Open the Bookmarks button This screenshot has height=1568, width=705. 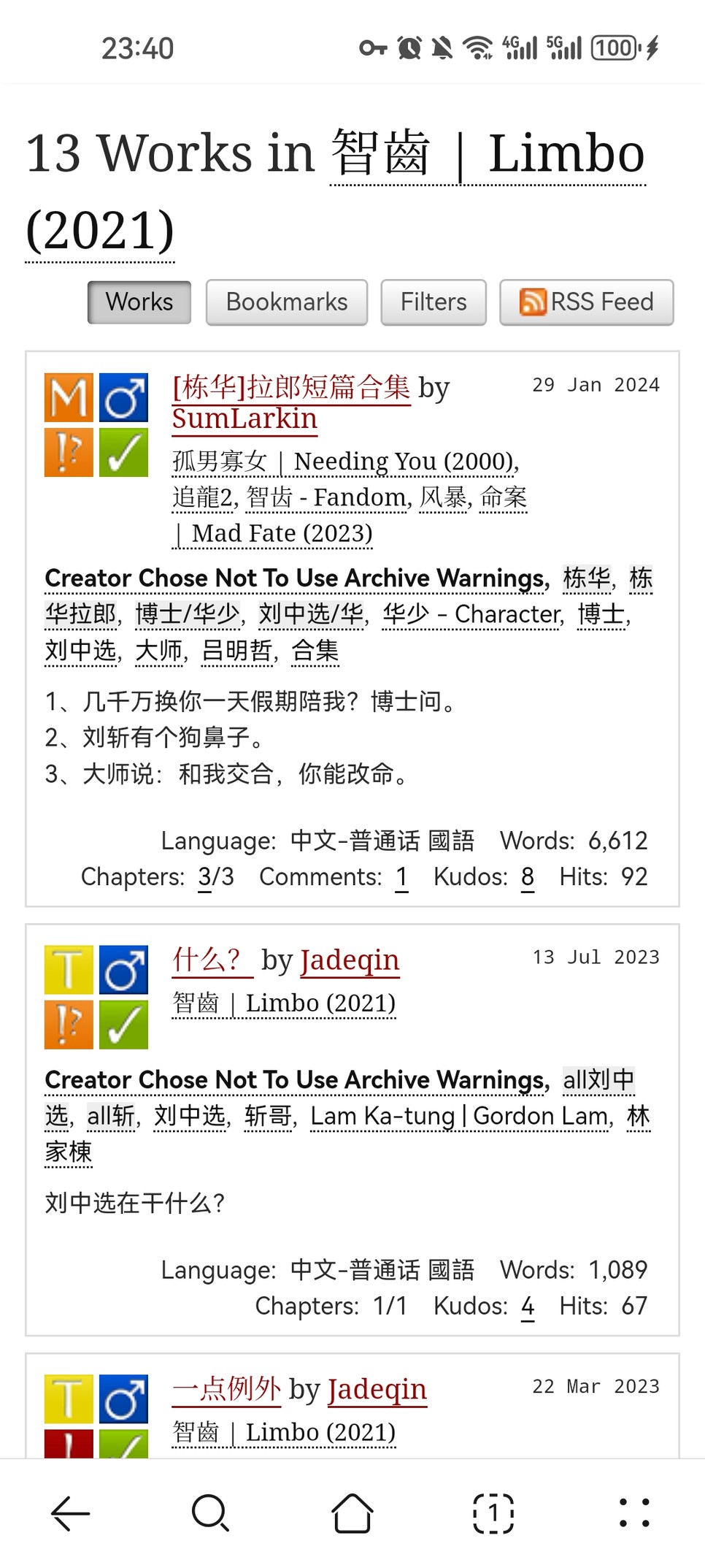287,302
